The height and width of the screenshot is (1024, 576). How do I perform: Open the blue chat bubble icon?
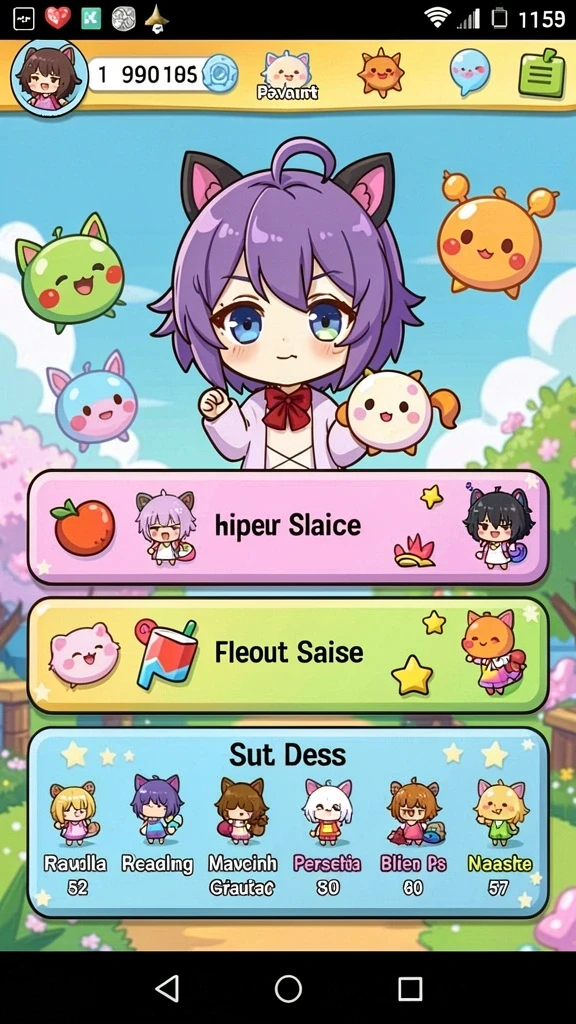coord(470,71)
